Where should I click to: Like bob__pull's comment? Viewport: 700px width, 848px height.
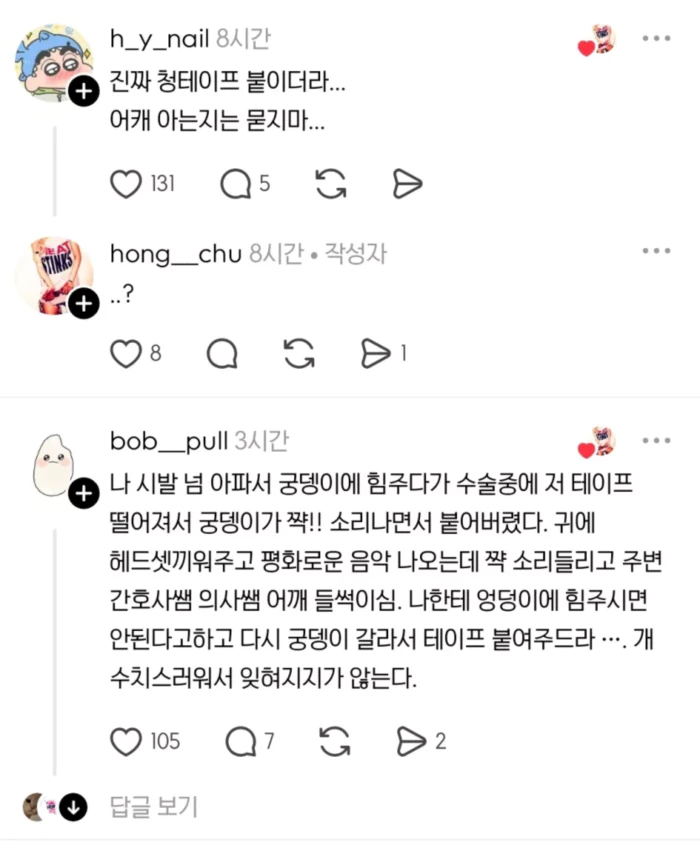(x=126, y=740)
